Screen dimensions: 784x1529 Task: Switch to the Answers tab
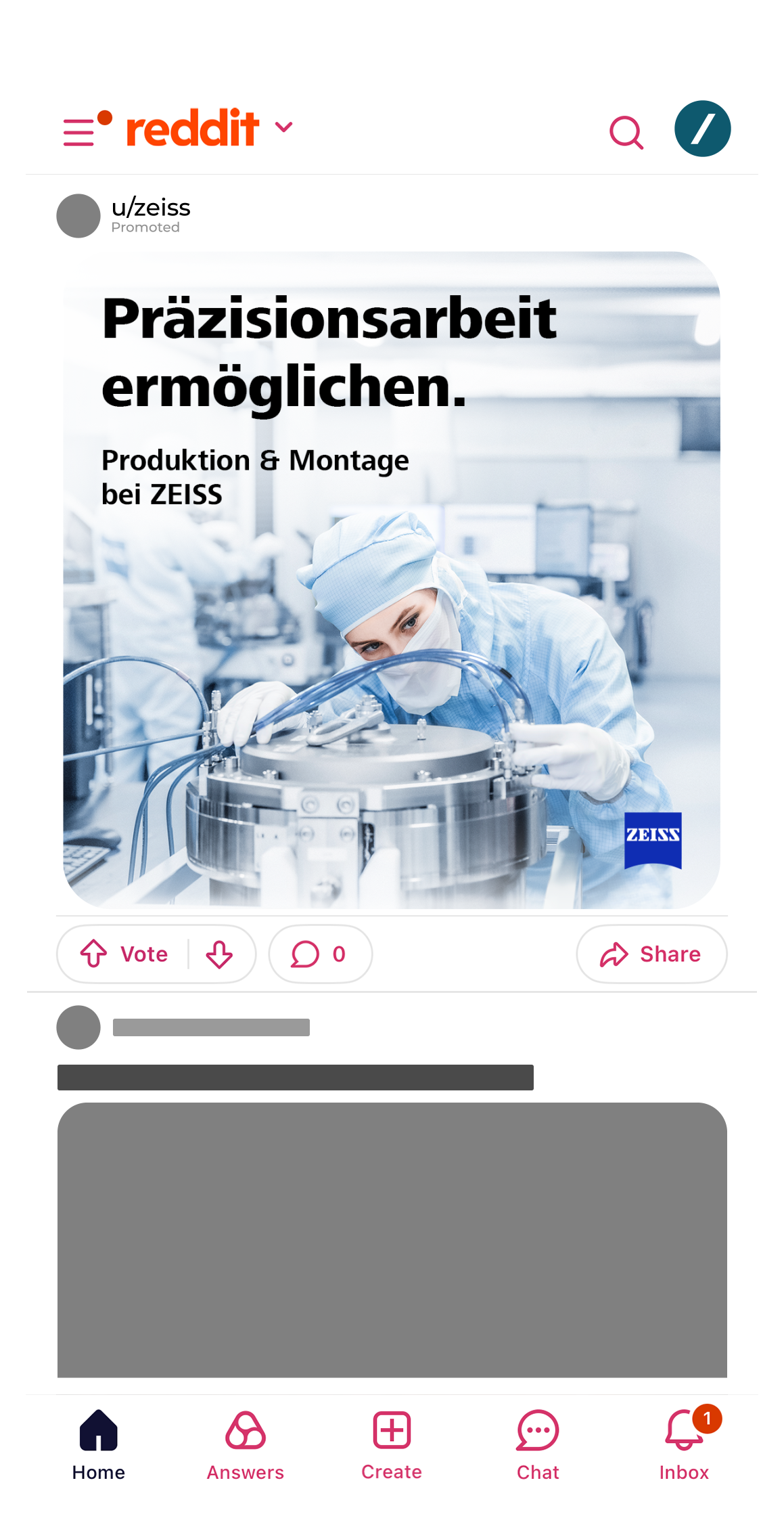click(x=245, y=1444)
